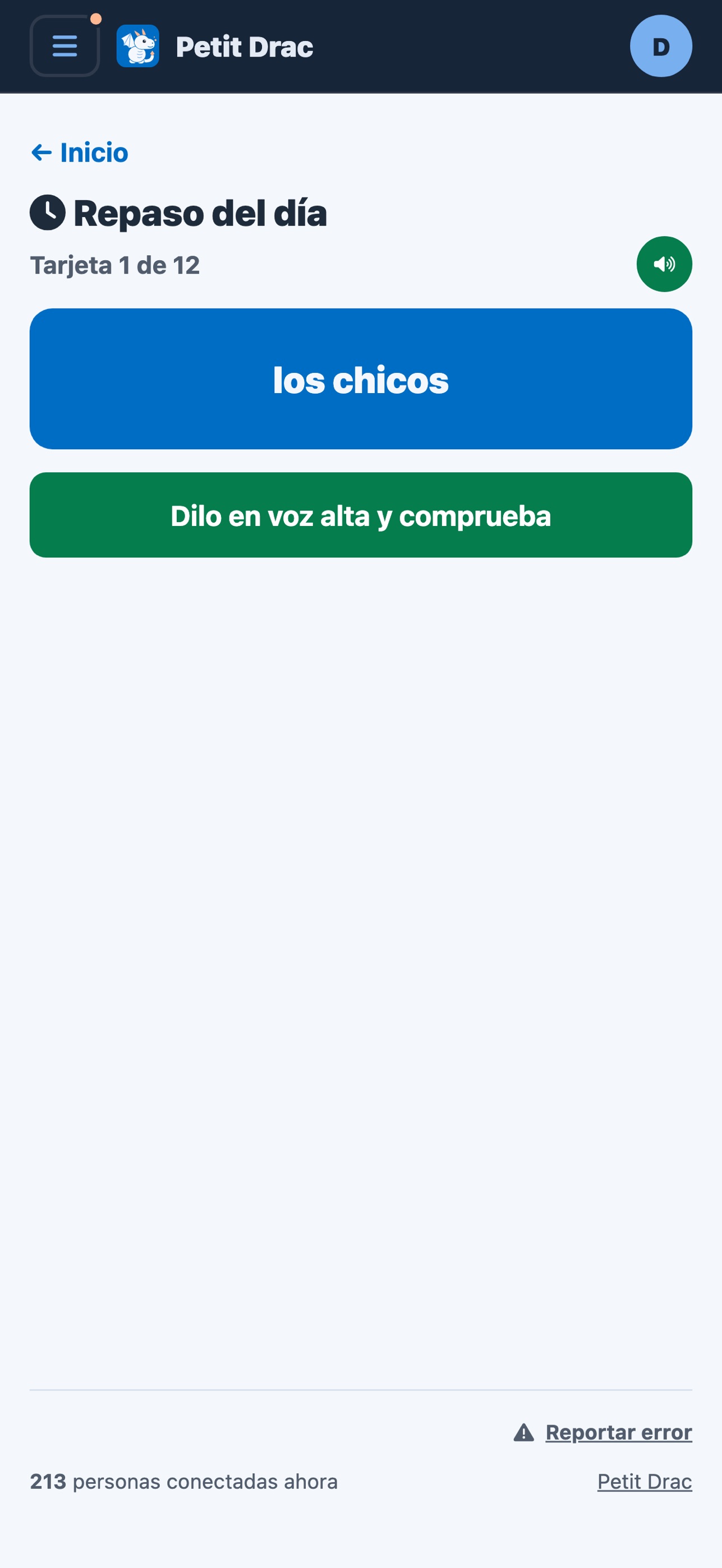Open the profile avatar D
722x1568 pixels.
660,46
